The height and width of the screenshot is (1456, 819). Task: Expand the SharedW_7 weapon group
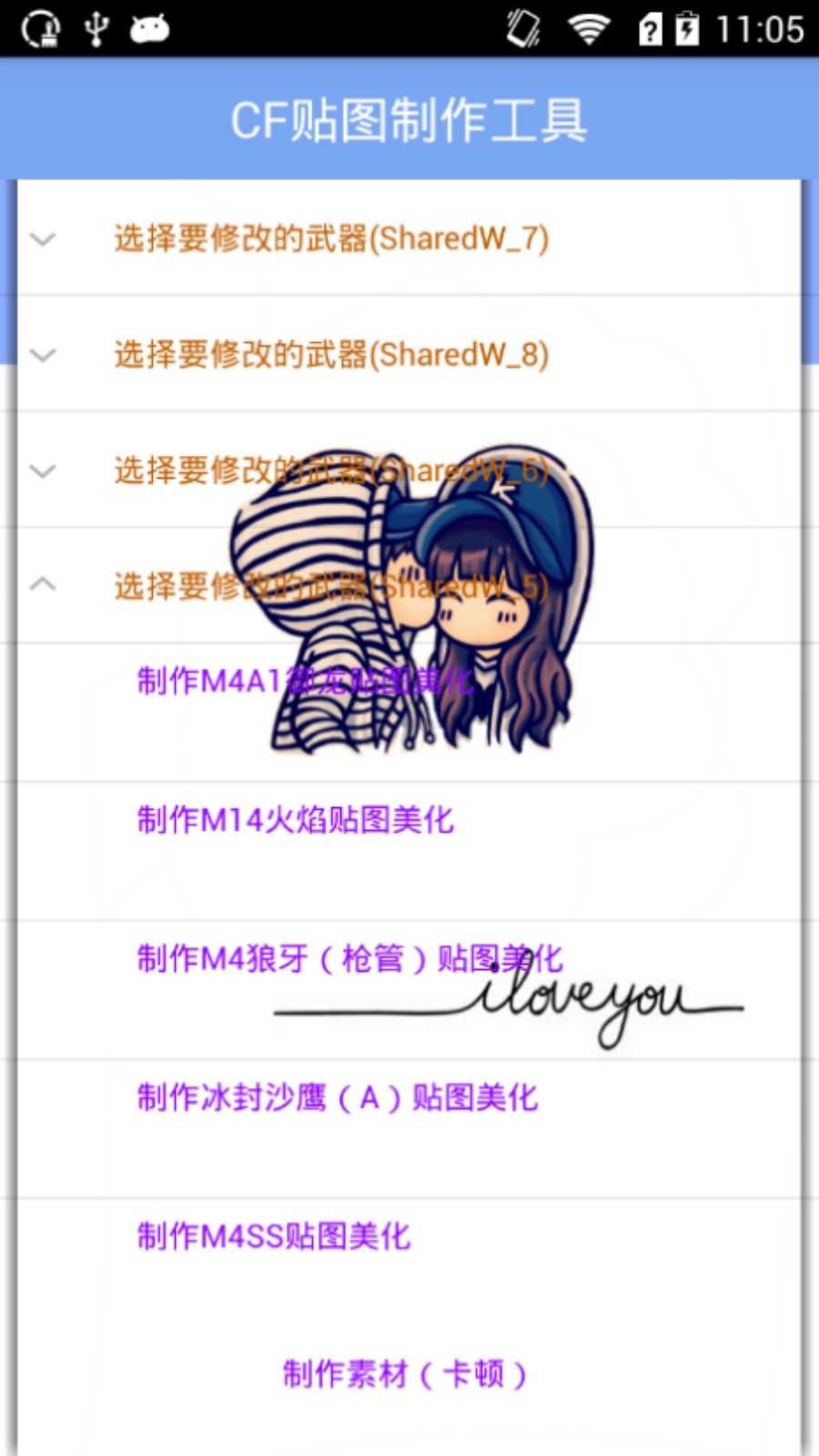pyautogui.click(x=330, y=238)
